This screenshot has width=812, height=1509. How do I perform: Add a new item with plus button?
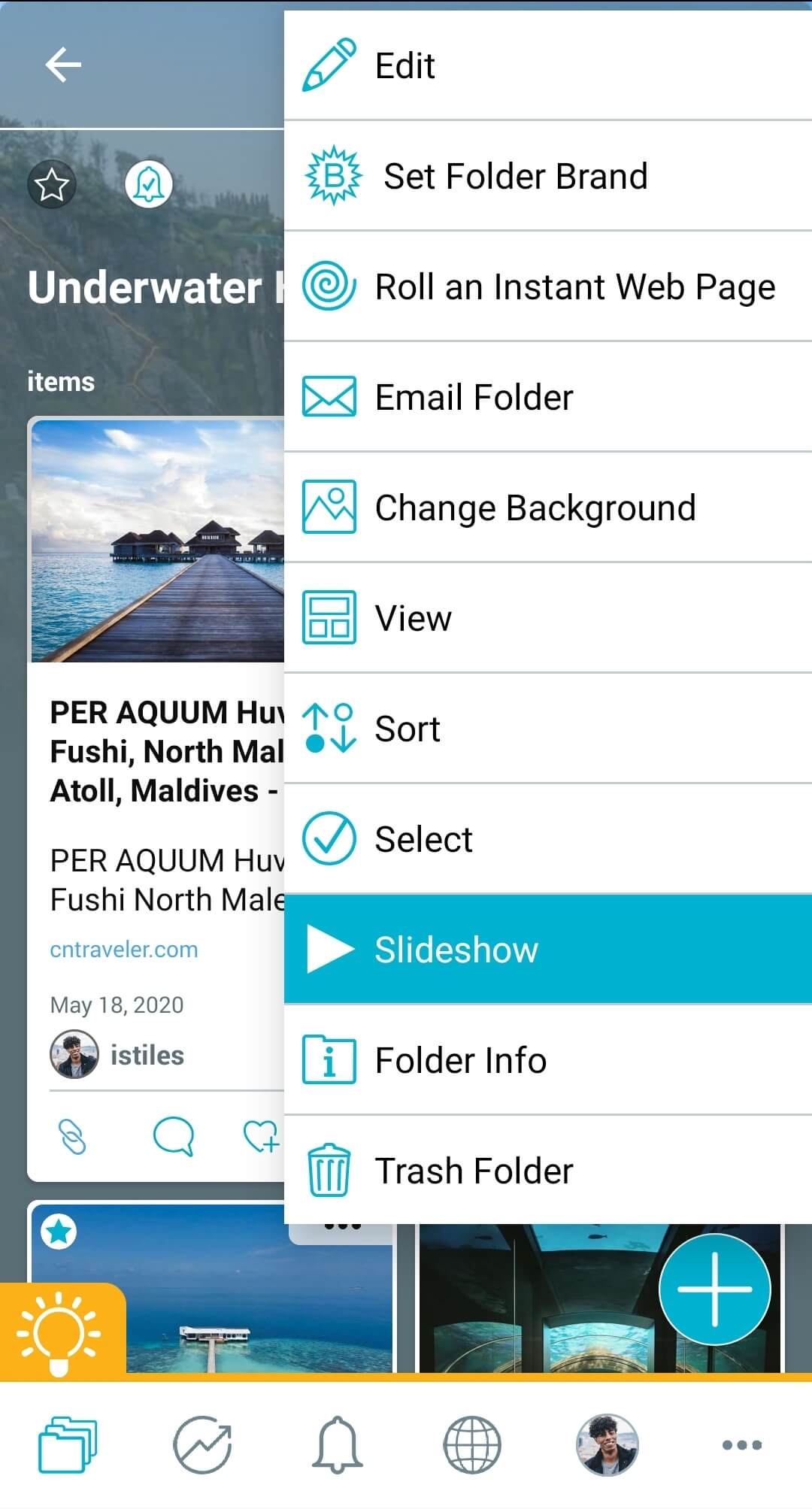[714, 1289]
